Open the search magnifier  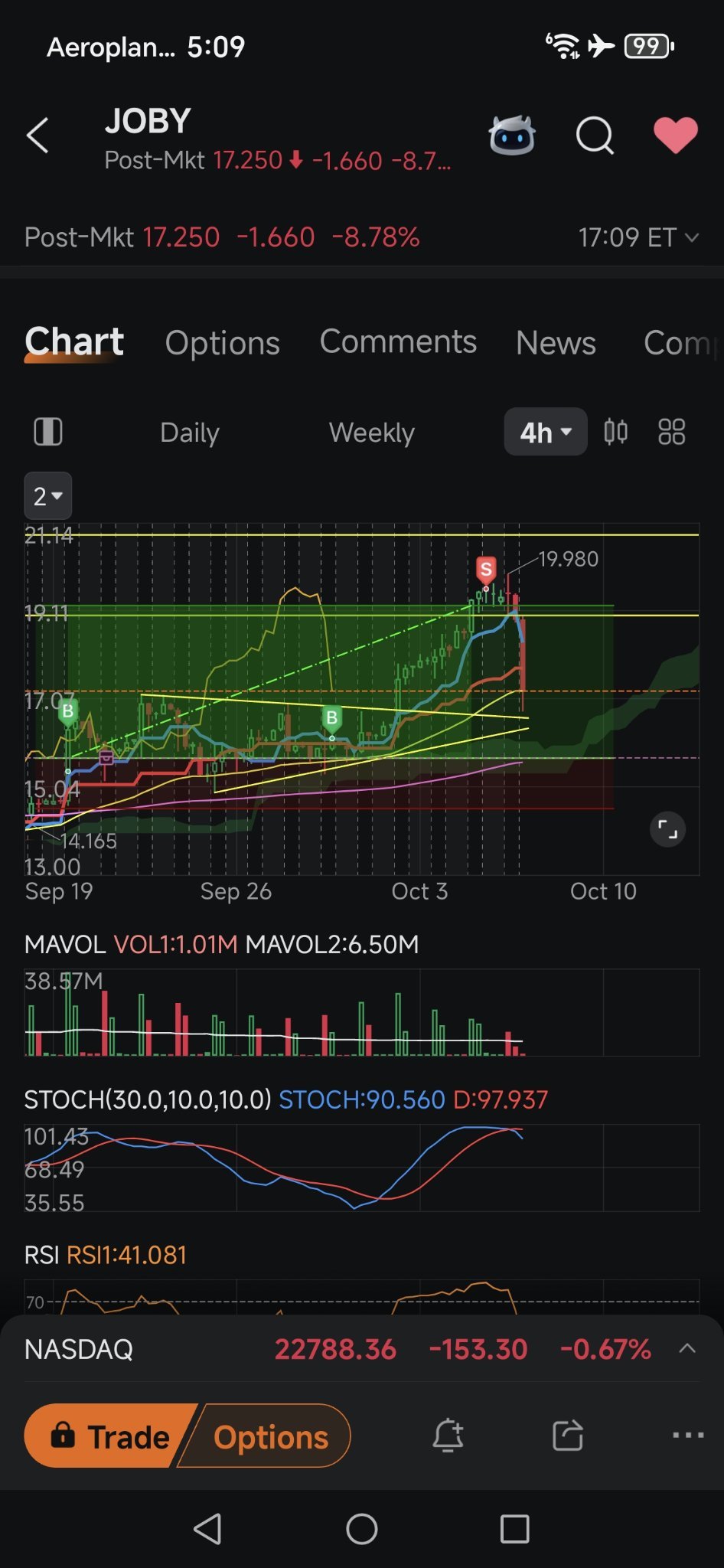(x=595, y=136)
